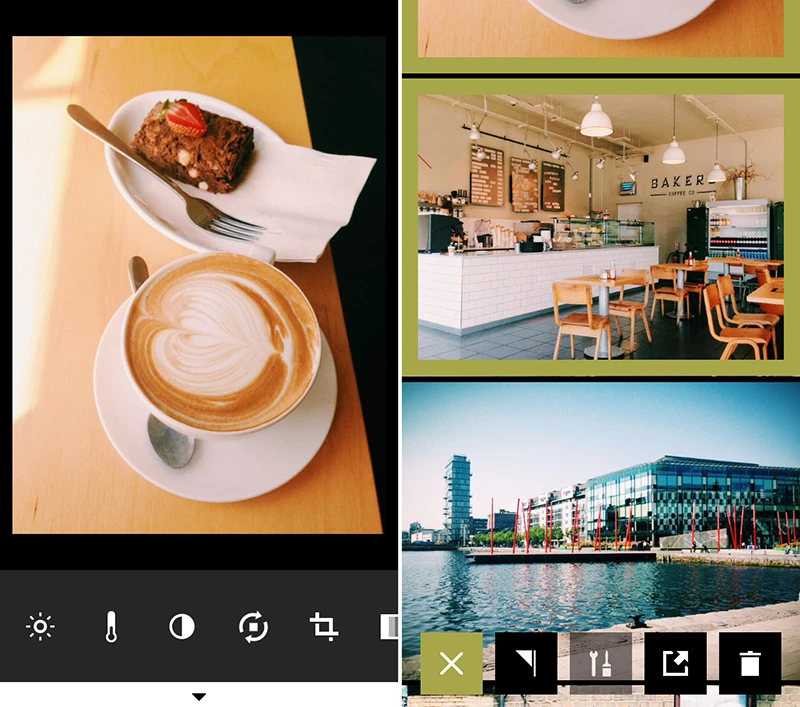Rotate the coffee photo
Screen dimensions: 800x707
[253, 627]
